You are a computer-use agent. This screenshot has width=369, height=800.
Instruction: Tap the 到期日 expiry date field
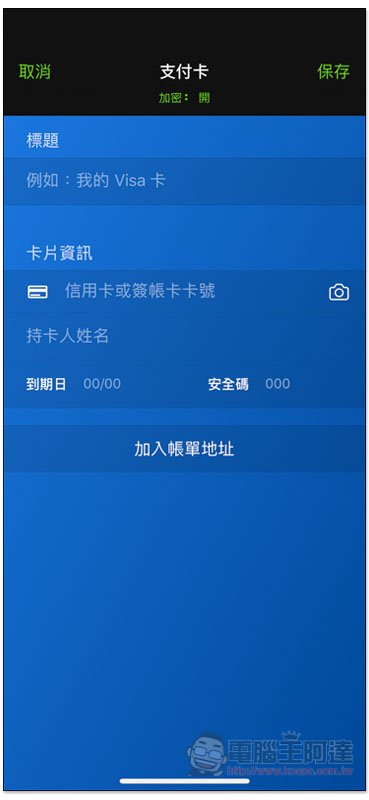click(x=102, y=384)
